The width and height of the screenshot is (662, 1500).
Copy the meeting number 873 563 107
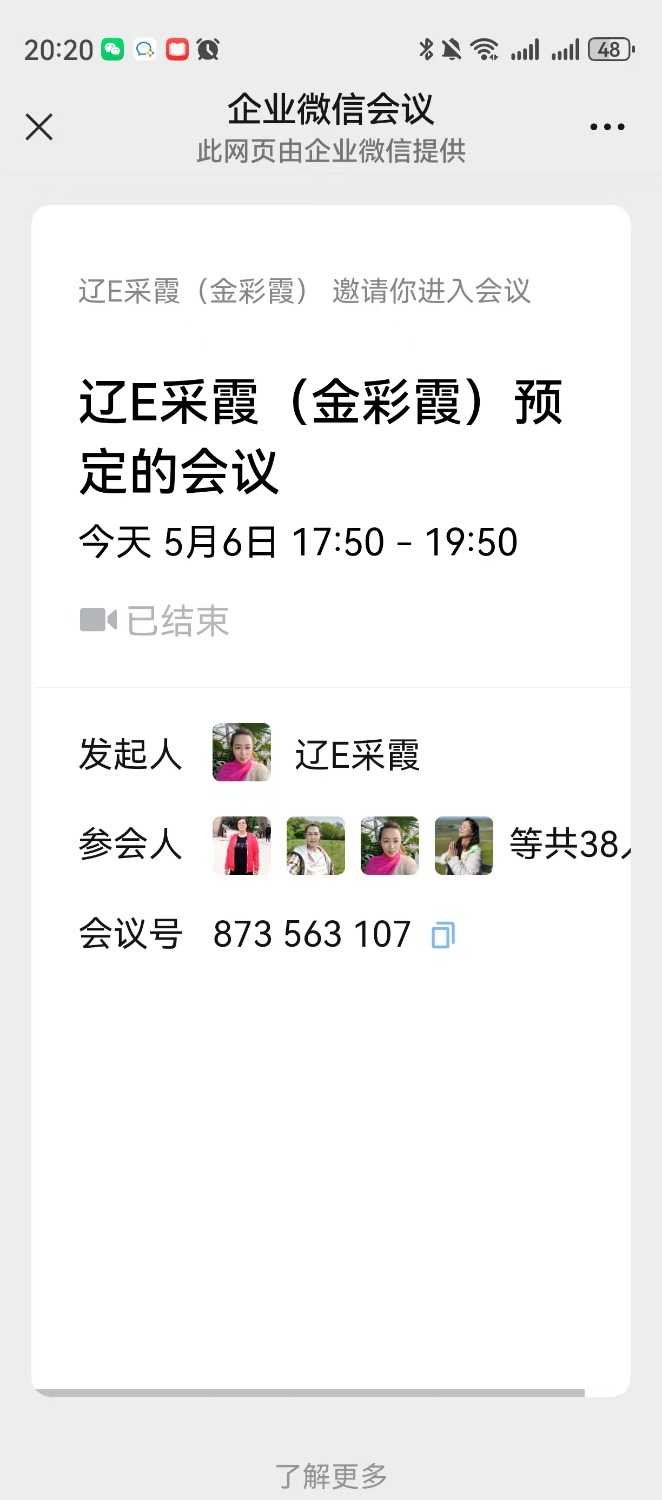(x=442, y=936)
